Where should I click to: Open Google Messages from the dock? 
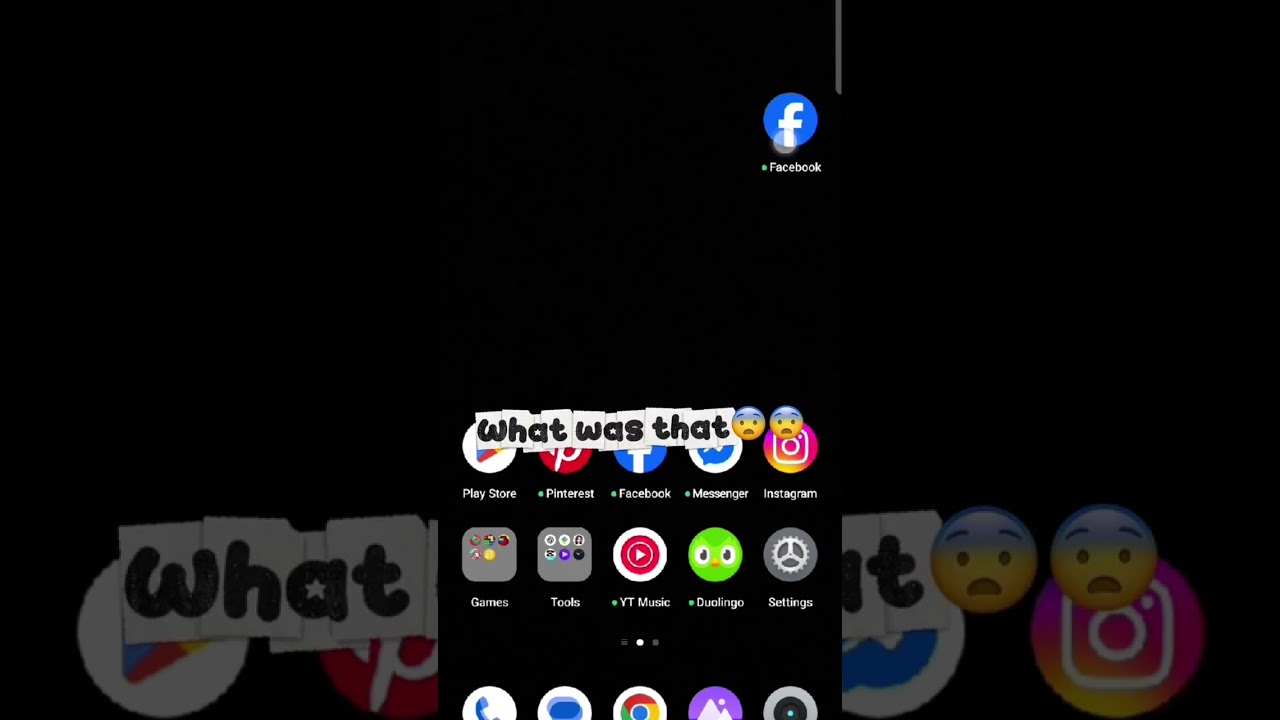565,705
